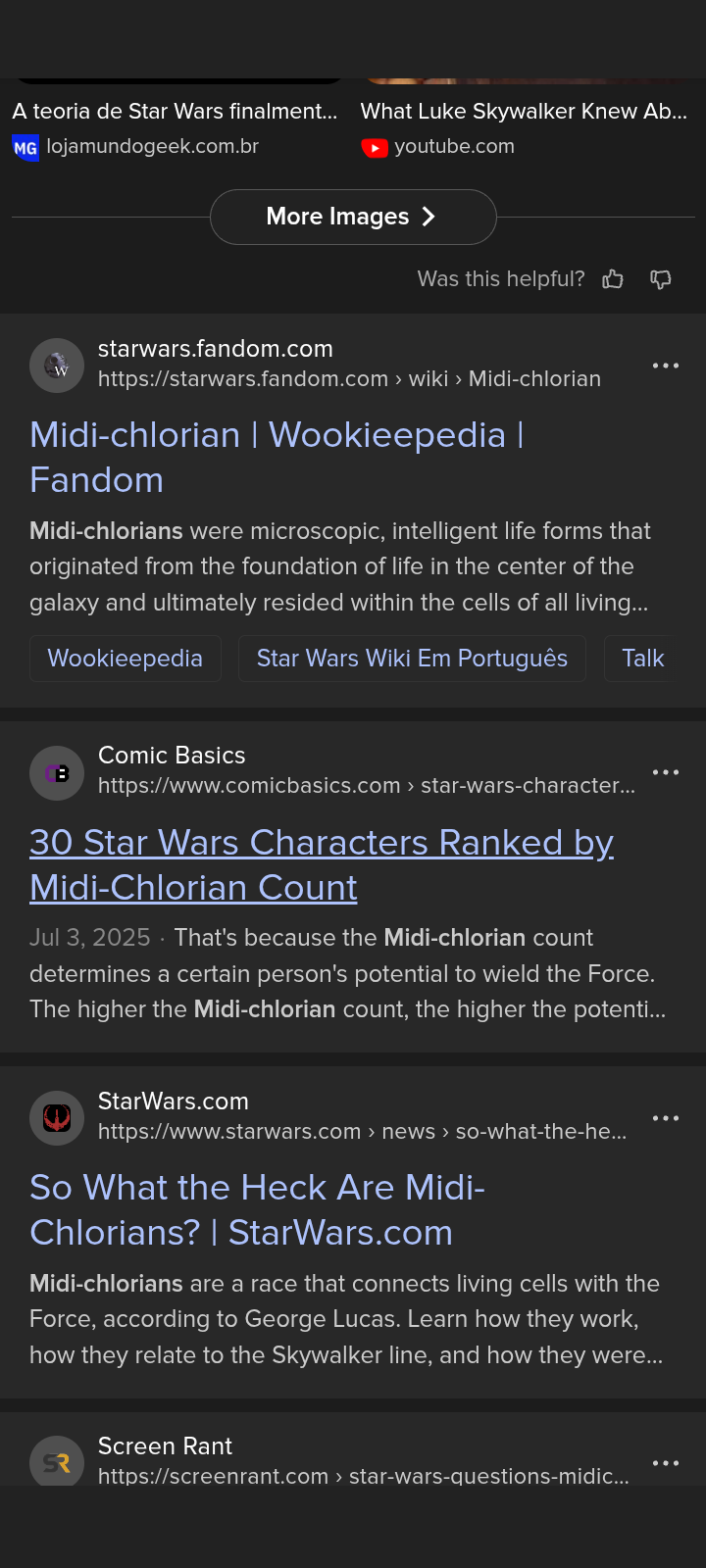Screen dimensions: 706x1568
Task: Open the Talk sitelink chip
Action: tap(642, 659)
